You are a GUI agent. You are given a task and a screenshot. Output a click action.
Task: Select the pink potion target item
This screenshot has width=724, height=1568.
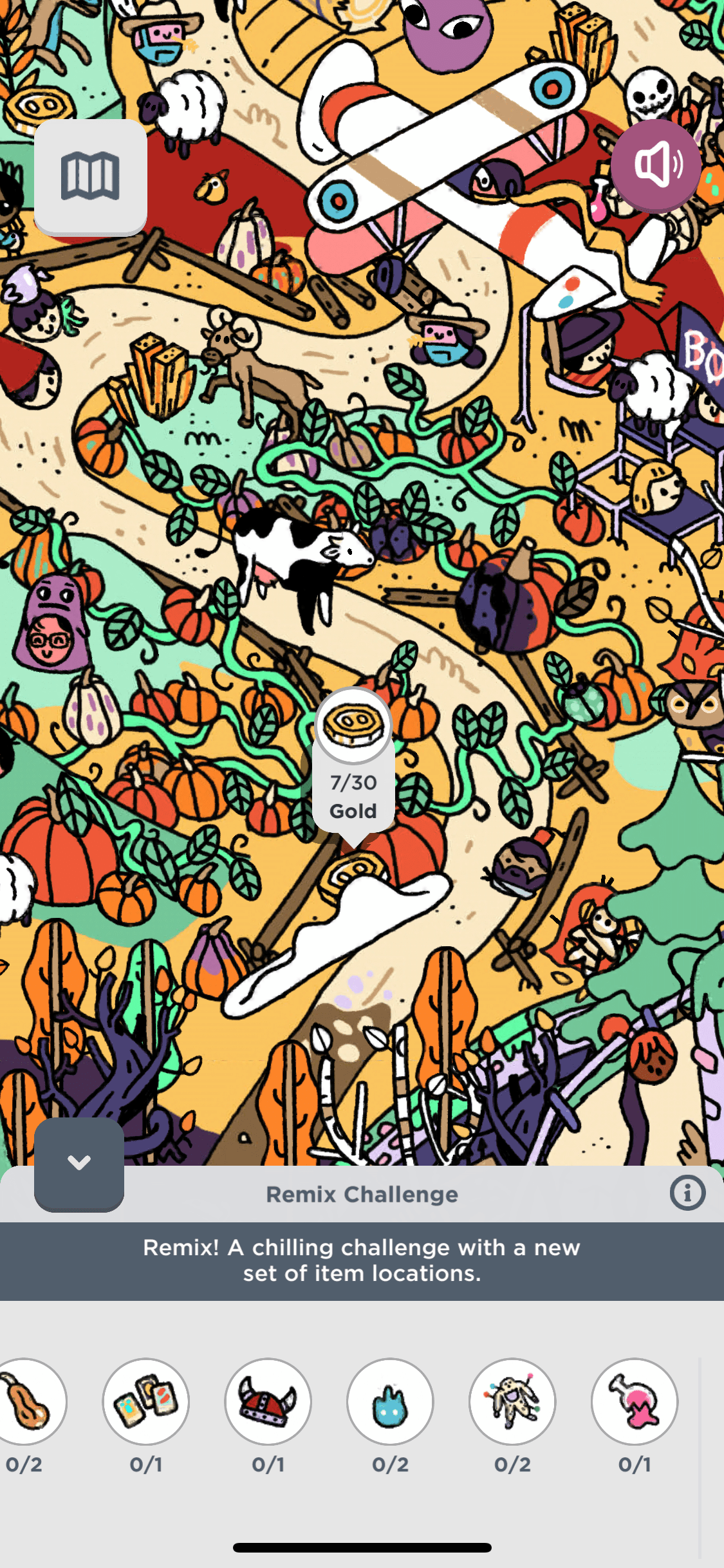[635, 1402]
